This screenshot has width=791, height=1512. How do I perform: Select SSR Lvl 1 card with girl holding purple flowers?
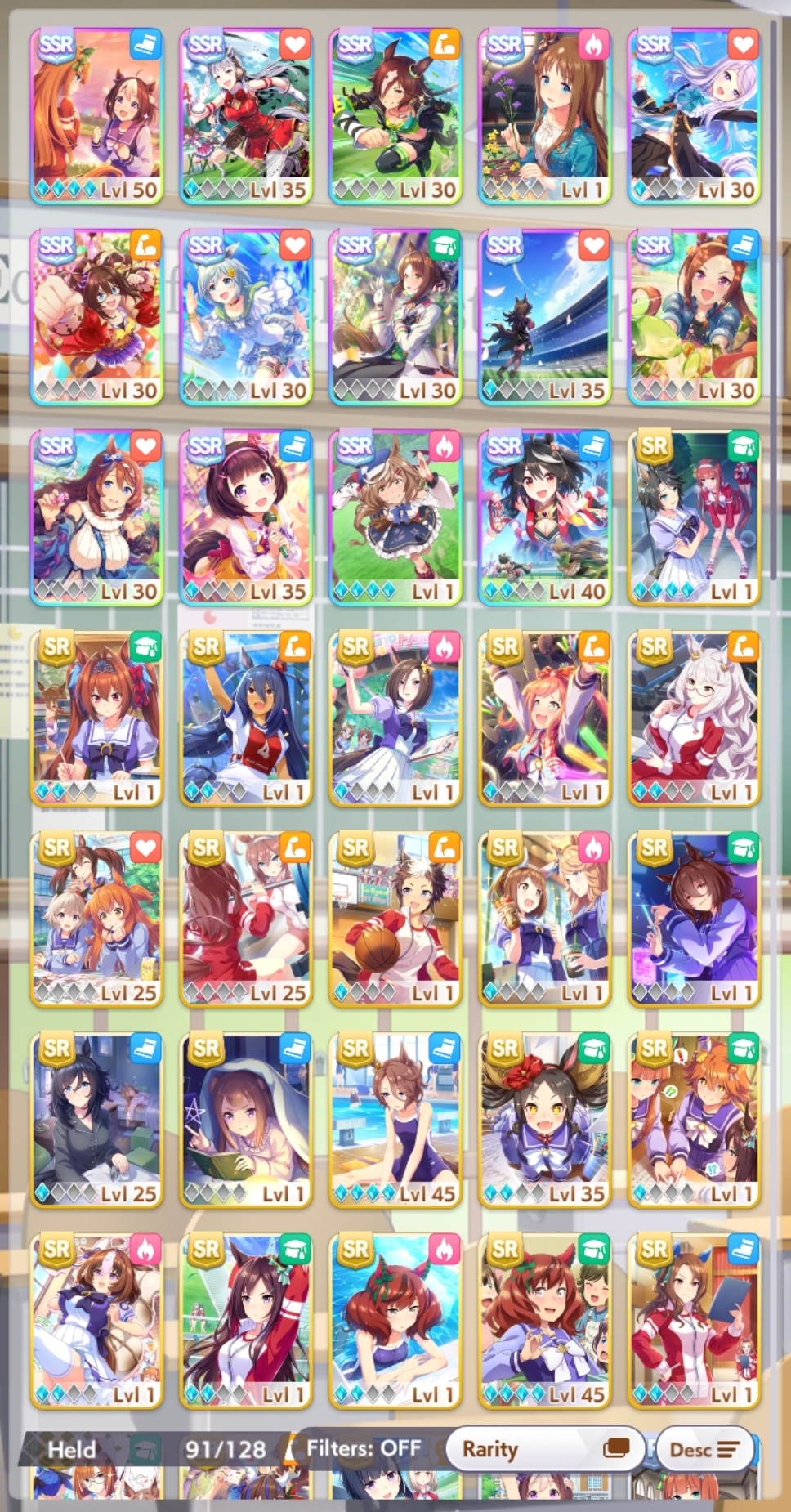coord(545,116)
